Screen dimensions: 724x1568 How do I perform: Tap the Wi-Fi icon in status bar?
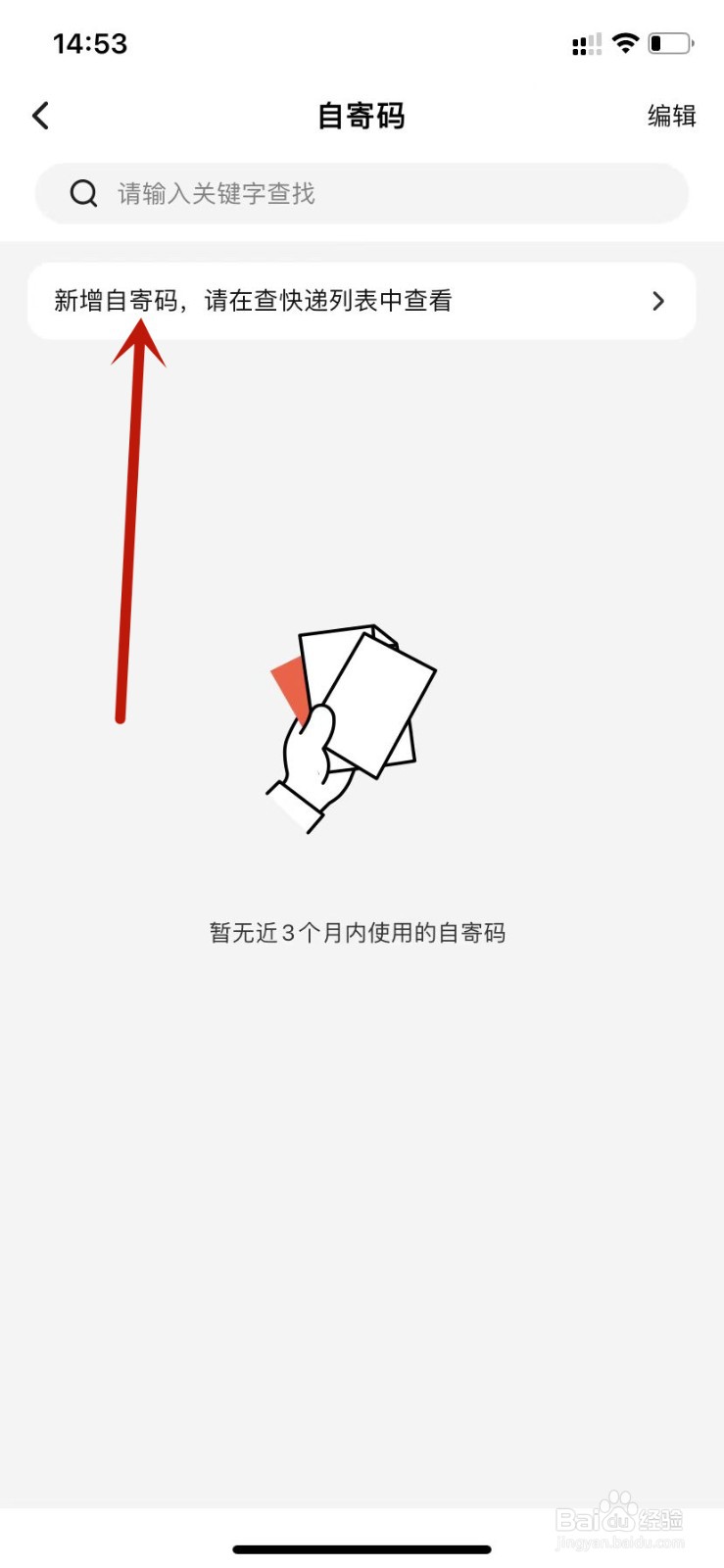pyautogui.click(x=624, y=42)
